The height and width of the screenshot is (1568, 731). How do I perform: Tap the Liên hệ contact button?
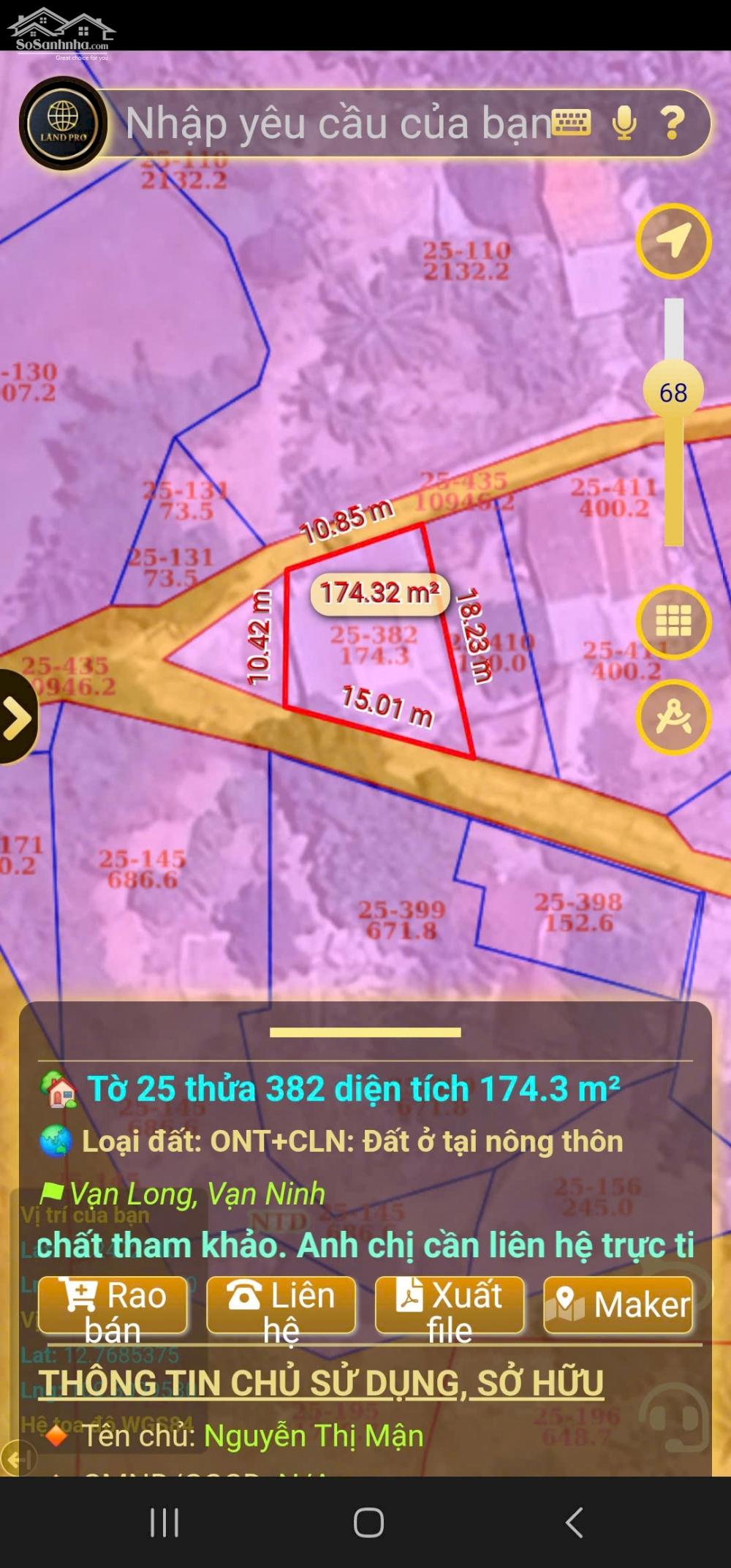[x=281, y=1305]
